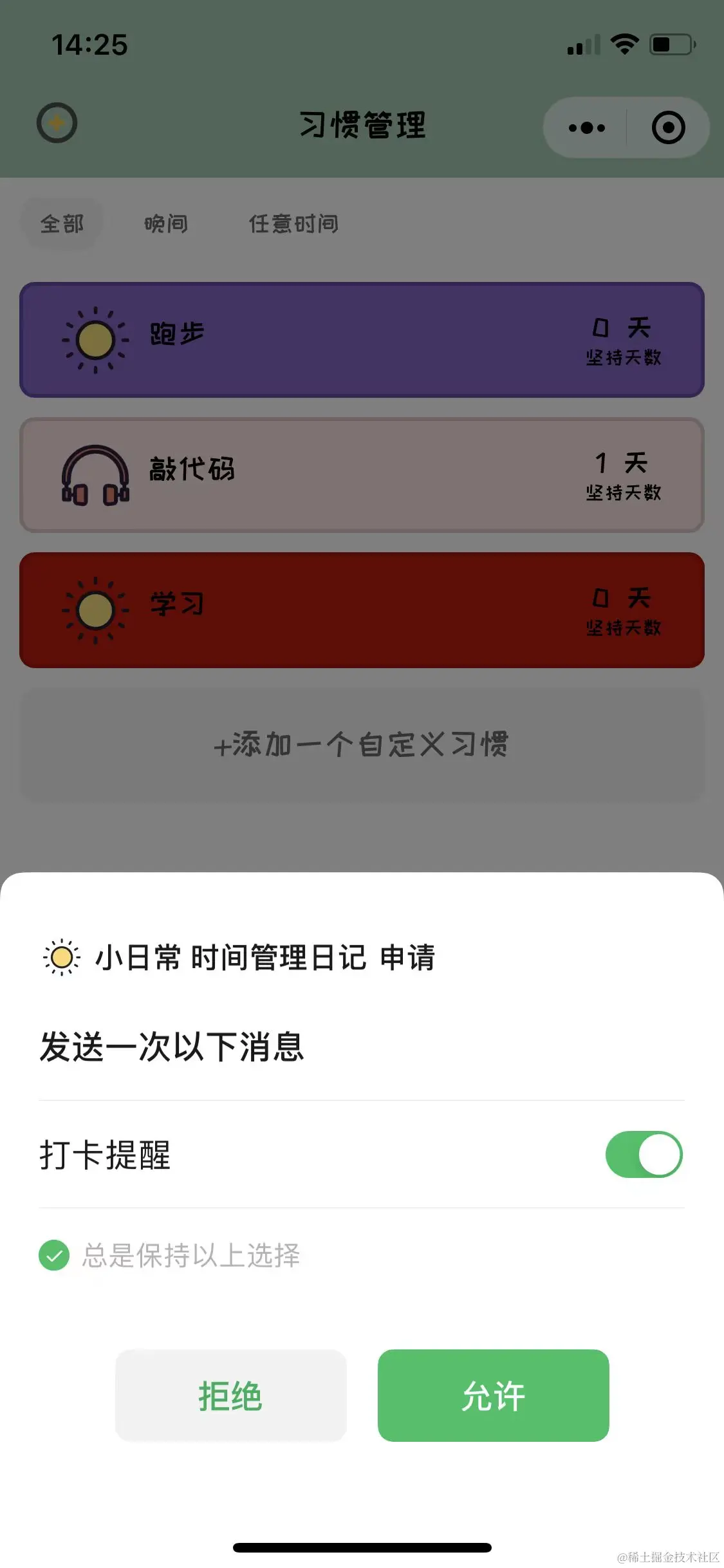Tap 添加一个自定义习惯 button
This screenshot has height=1568, width=724.
click(362, 745)
